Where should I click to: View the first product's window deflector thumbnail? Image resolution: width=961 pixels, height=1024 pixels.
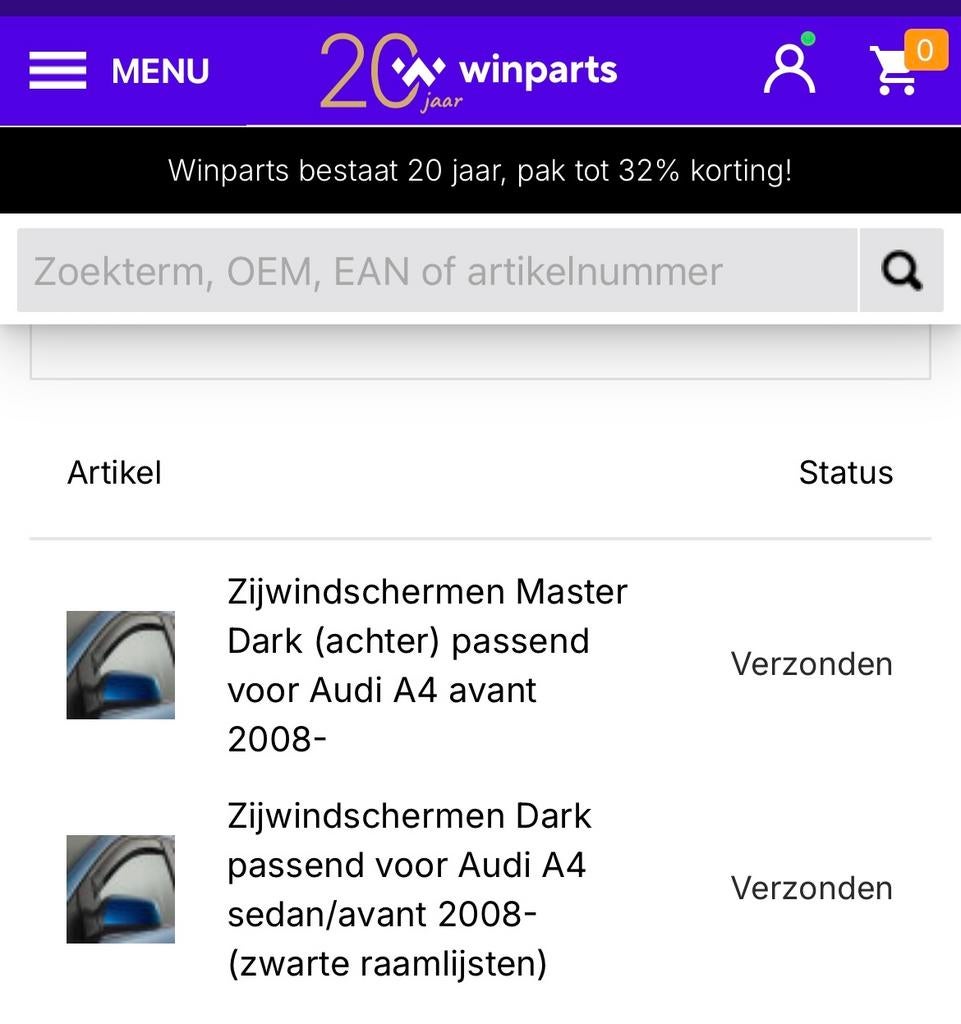120,664
